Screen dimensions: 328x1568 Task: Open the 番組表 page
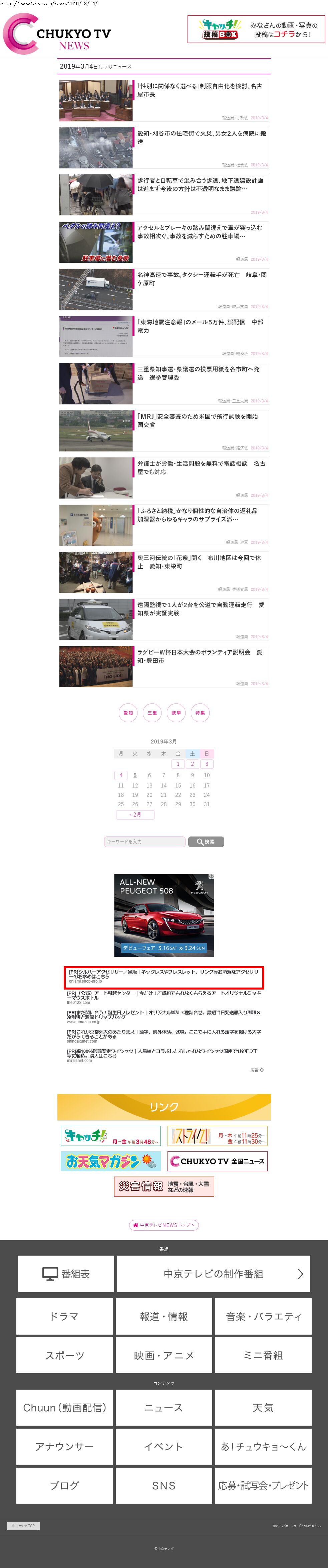point(66,1274)
